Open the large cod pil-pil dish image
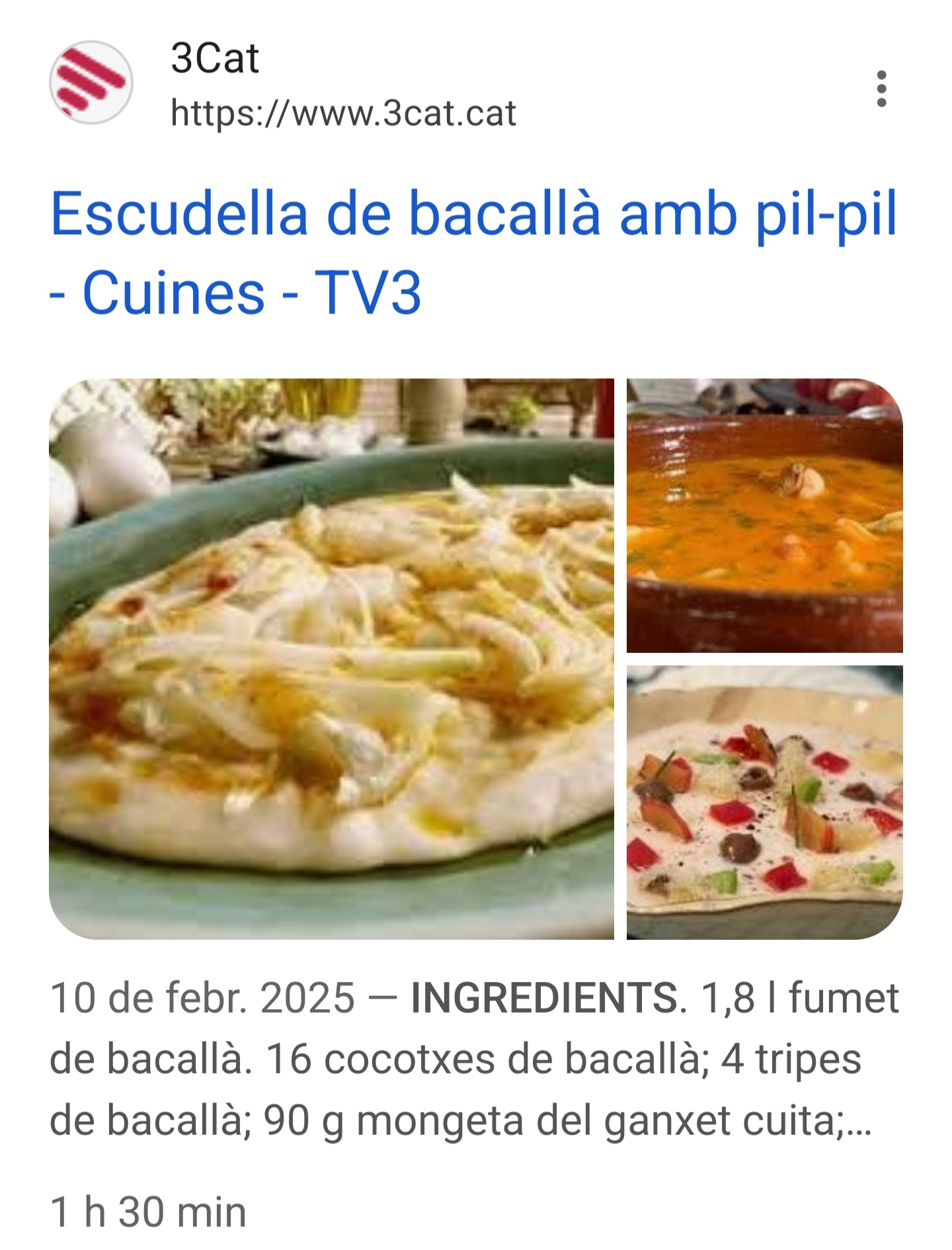This screenshot has width=952, height=1250. (331, 658)
